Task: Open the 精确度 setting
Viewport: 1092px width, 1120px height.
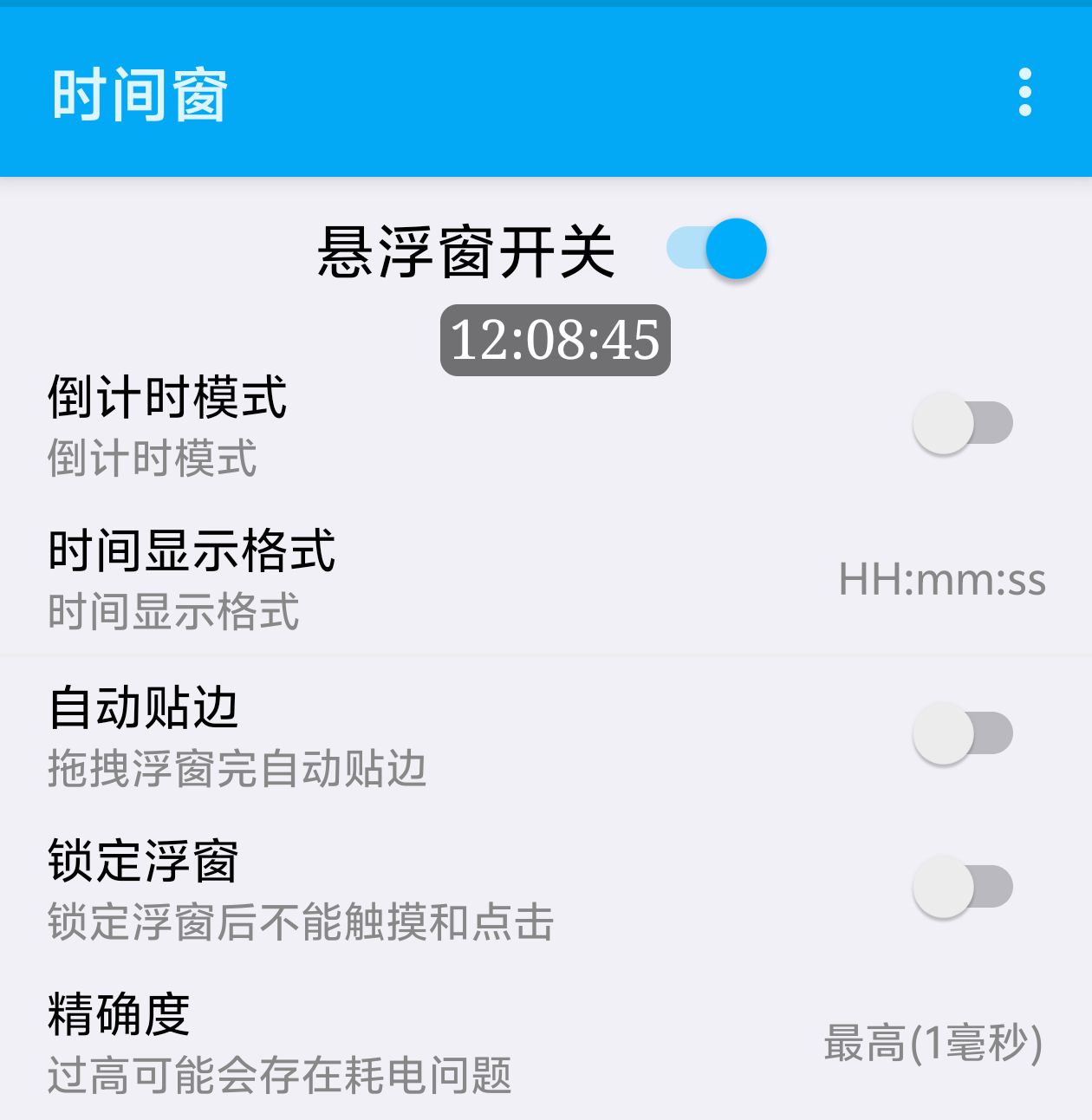Action: 546,1044
